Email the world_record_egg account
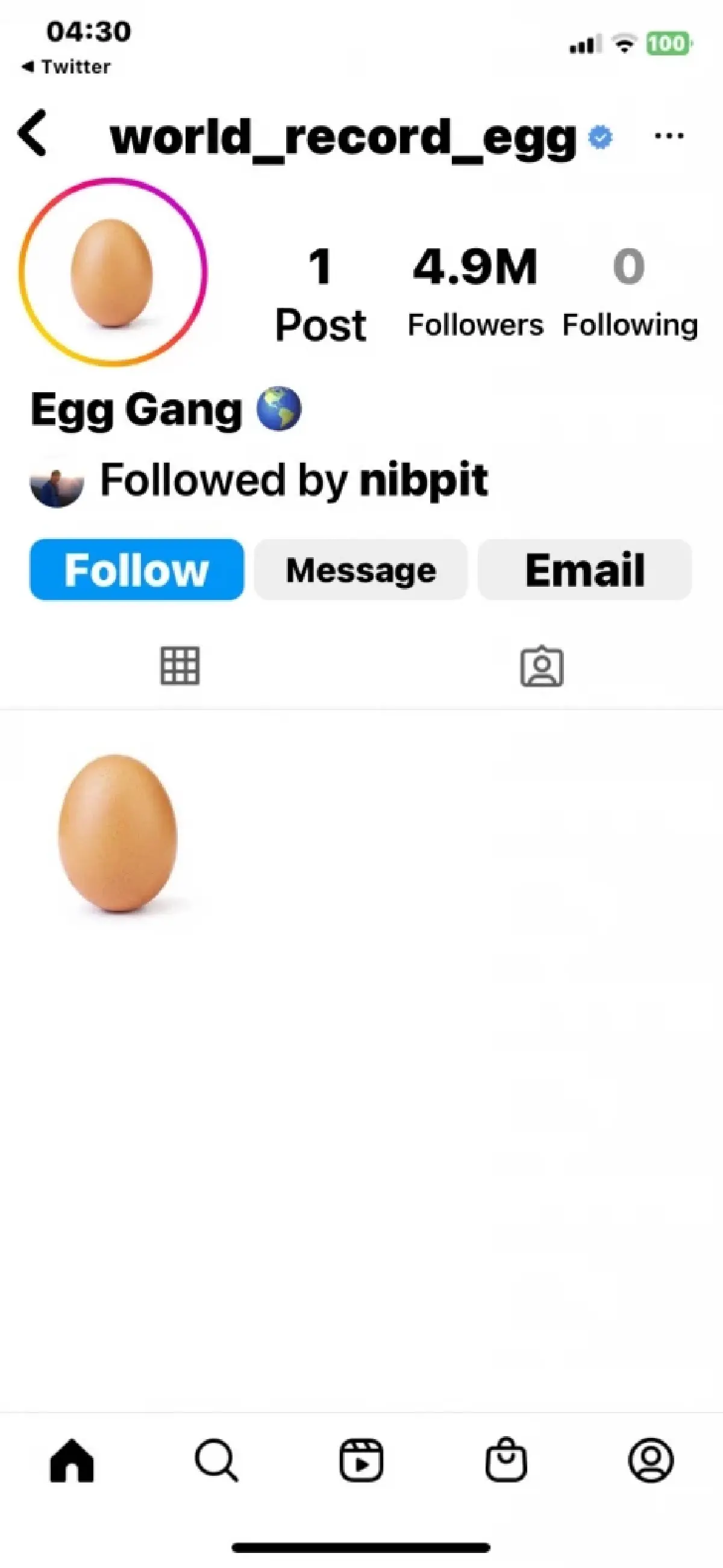Screen dimensions: 723x1568 tap(585, 570)
